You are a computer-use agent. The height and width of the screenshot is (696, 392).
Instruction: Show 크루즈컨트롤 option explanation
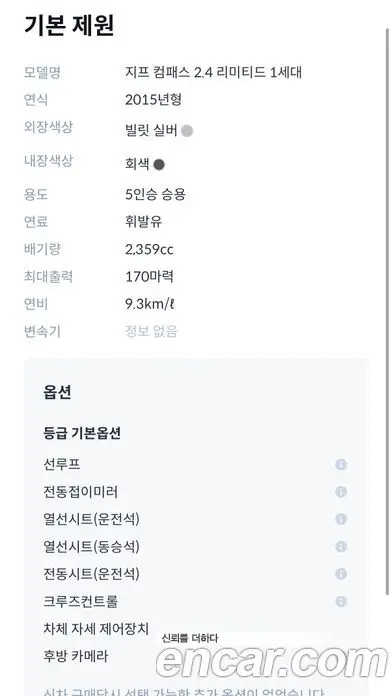click(341, 602)
